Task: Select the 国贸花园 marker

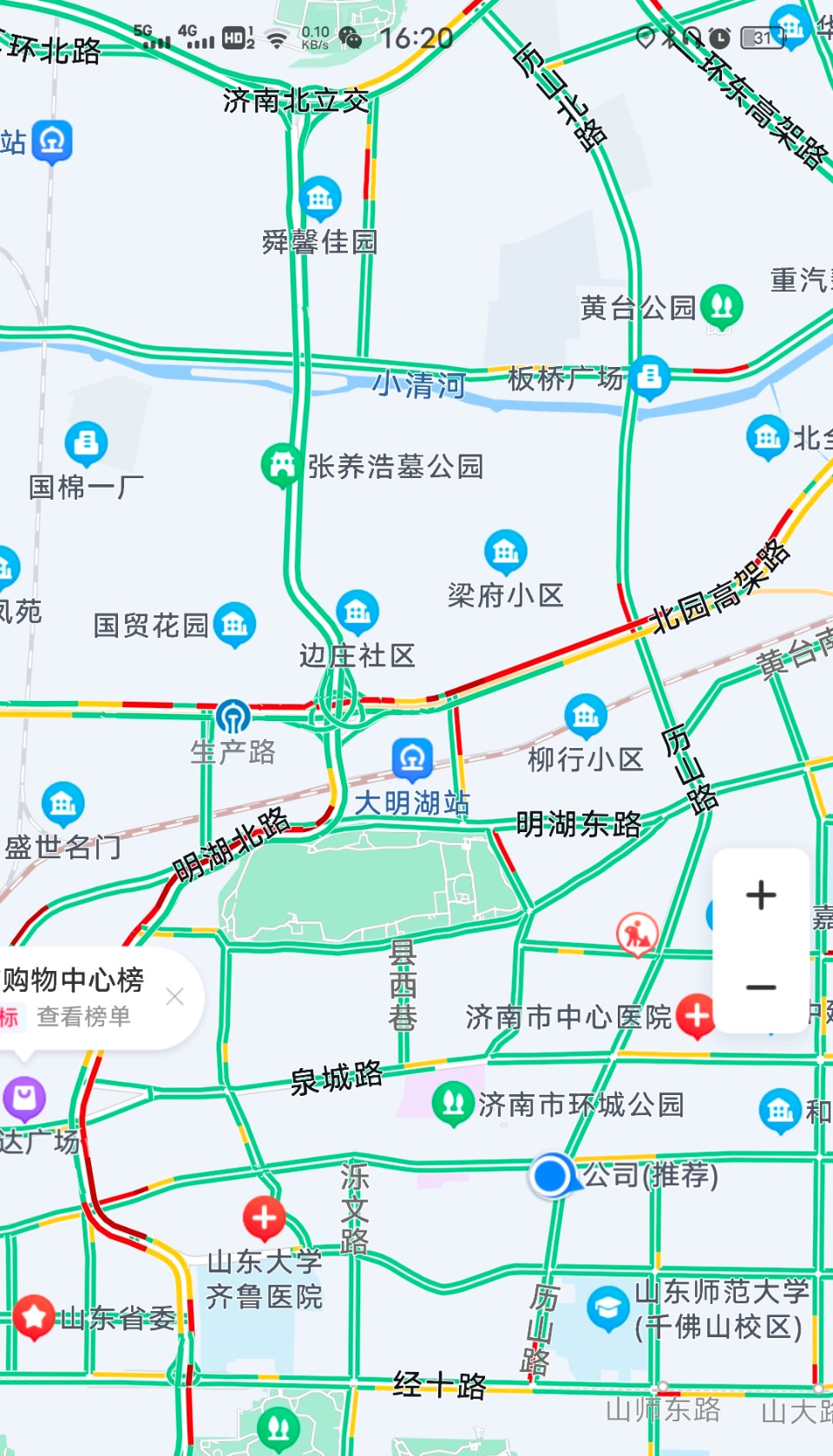Action: [x=234, y=623]
